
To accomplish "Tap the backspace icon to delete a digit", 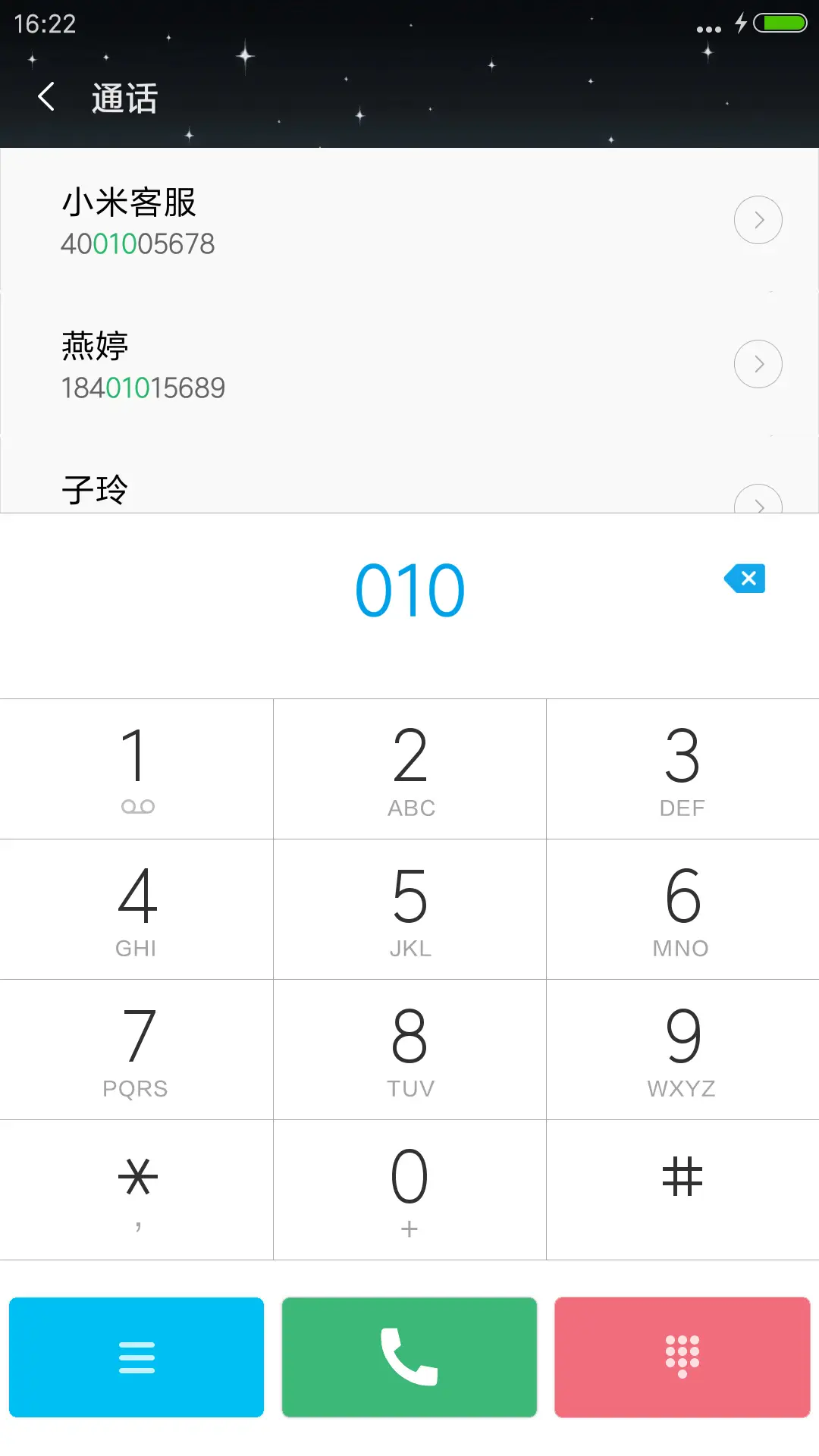I will tap(744, 579).
